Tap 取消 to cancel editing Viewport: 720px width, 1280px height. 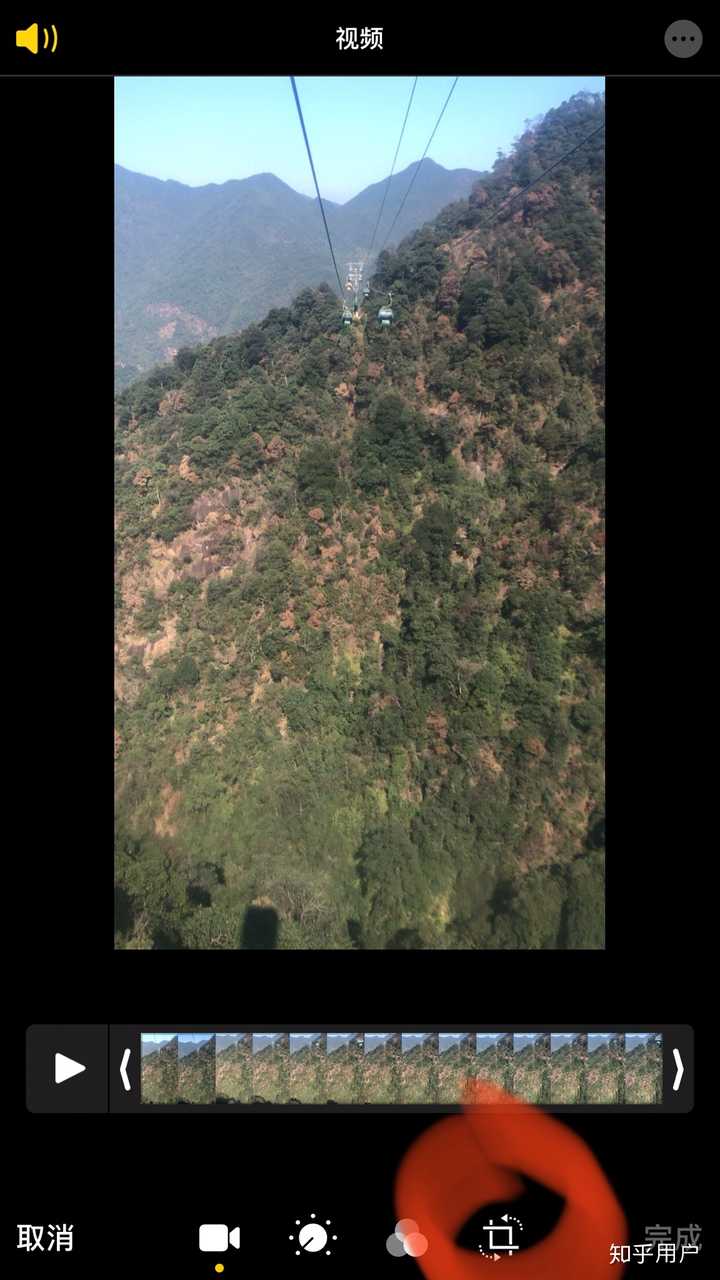tap(45, 1238)
